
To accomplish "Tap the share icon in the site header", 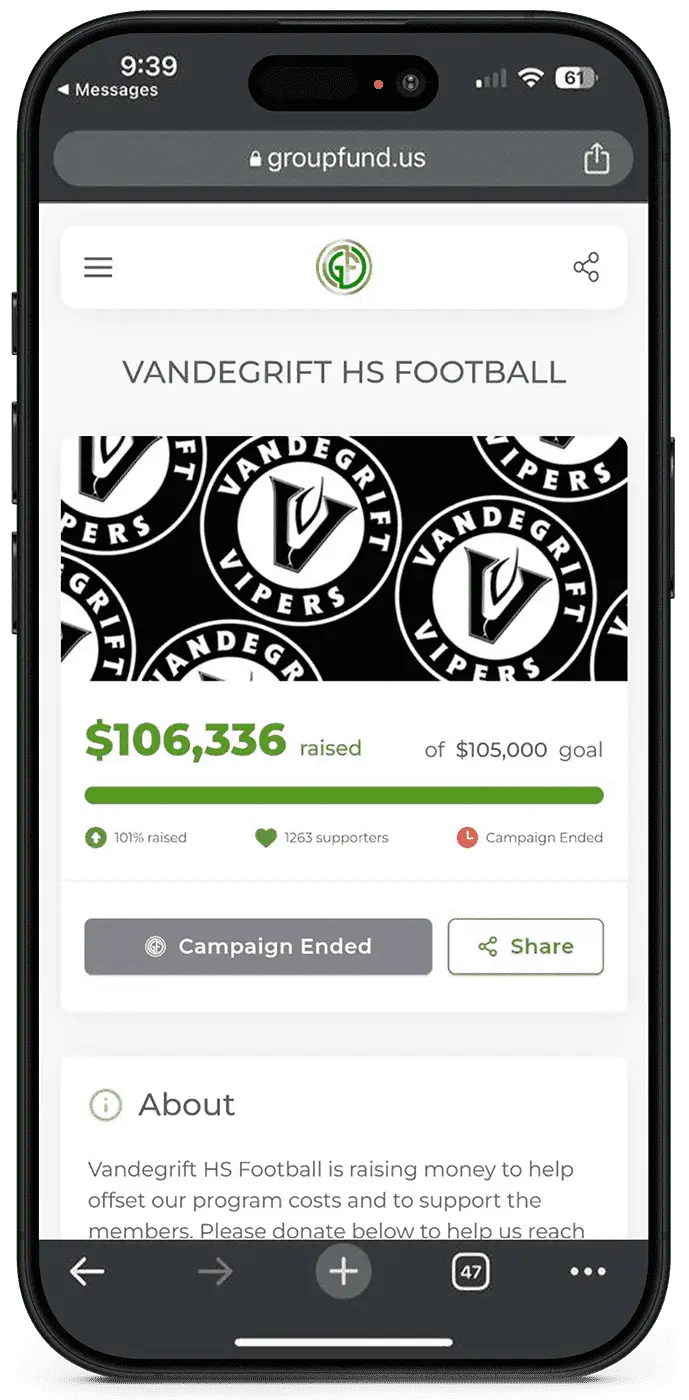I will coord(586,267).
